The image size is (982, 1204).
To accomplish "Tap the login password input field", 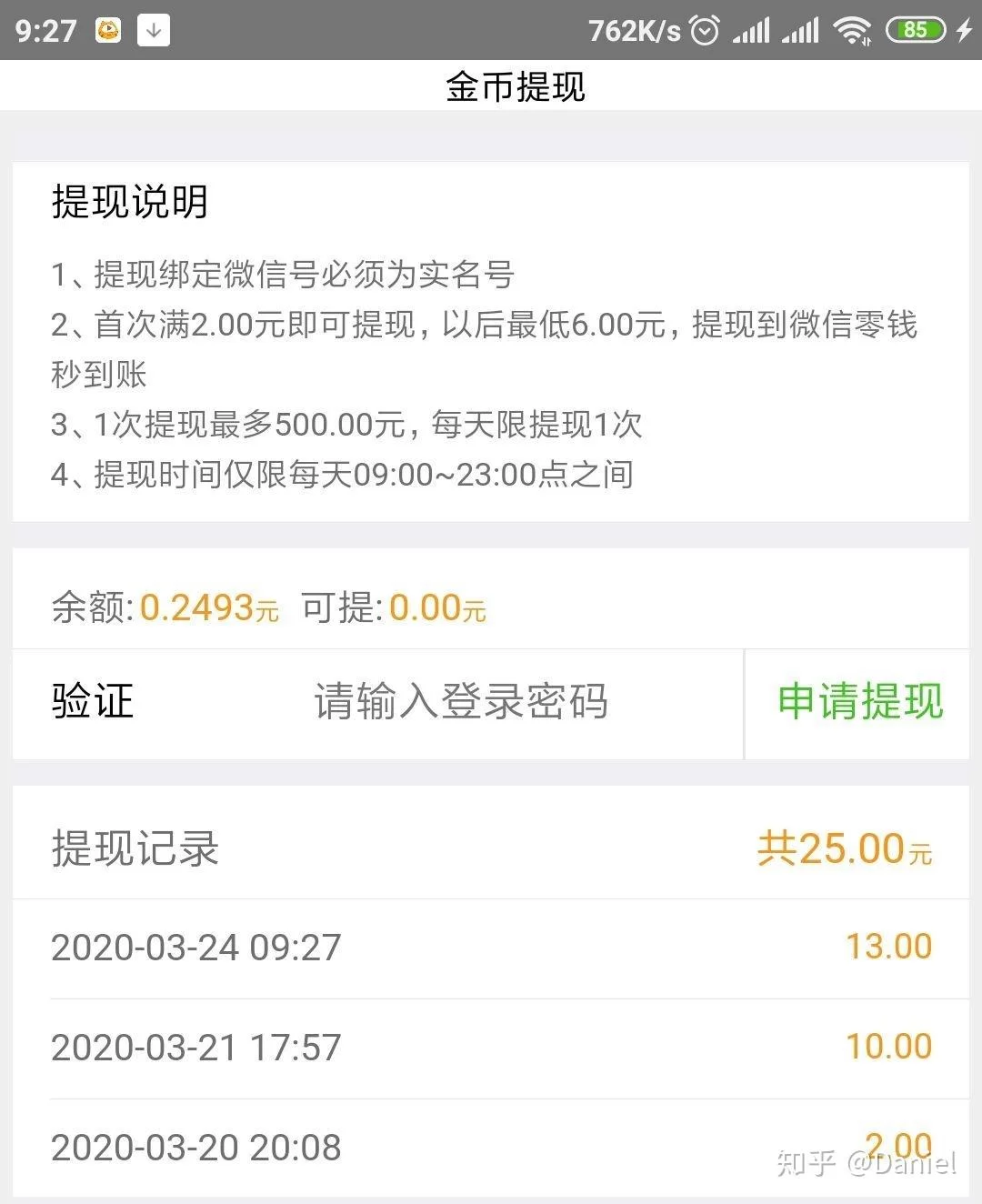I will pos(460,703).
